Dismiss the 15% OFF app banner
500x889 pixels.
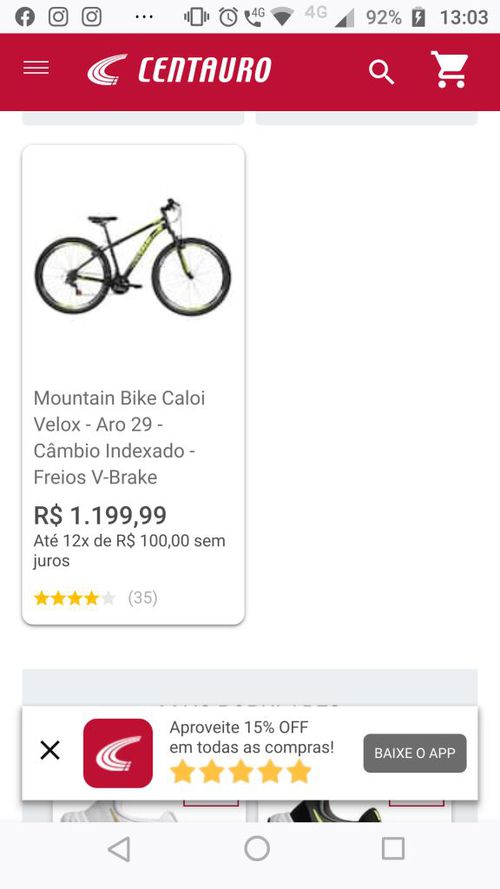click(x=50, y=751)
